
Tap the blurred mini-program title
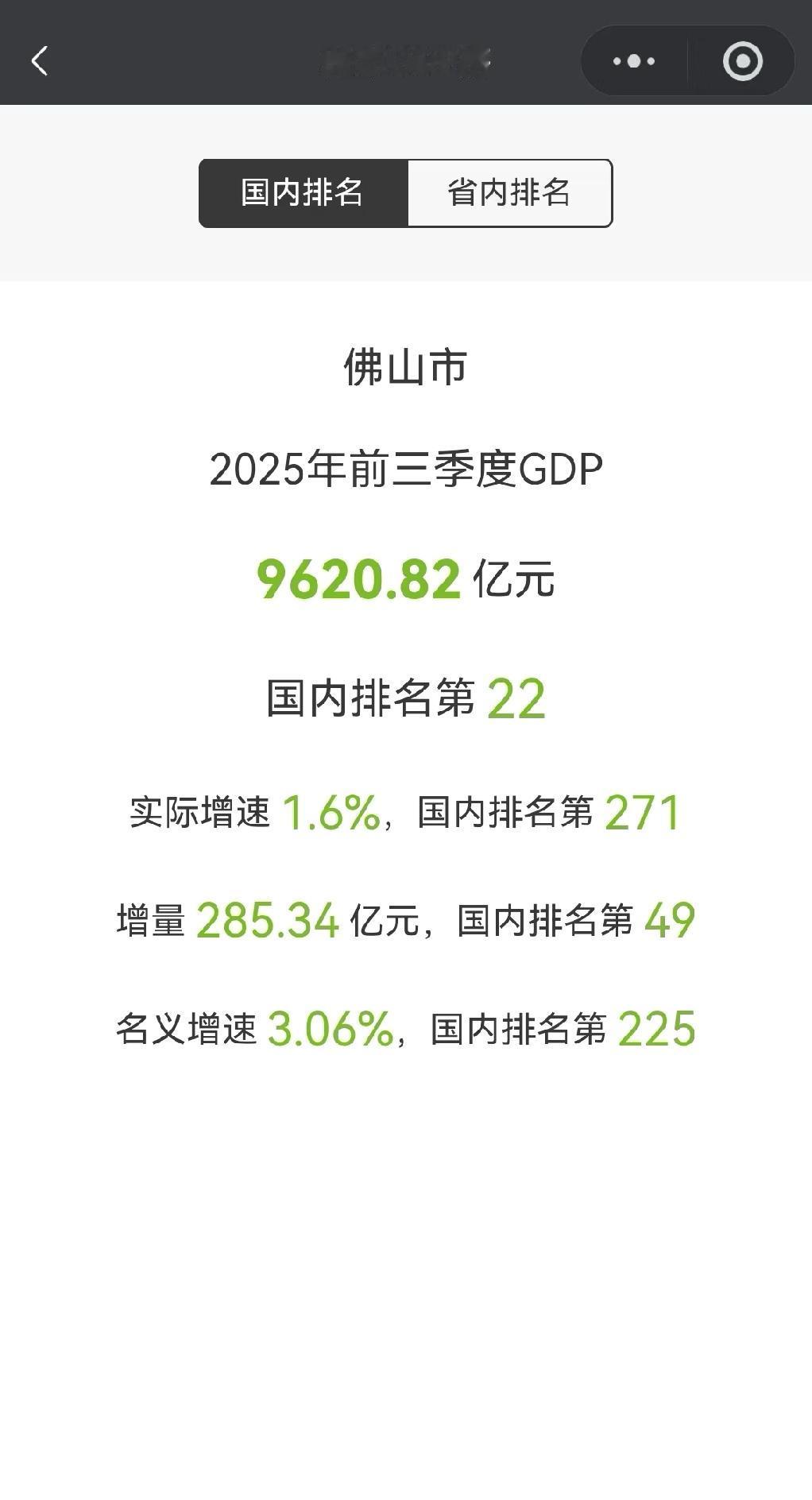click(406, 60)
